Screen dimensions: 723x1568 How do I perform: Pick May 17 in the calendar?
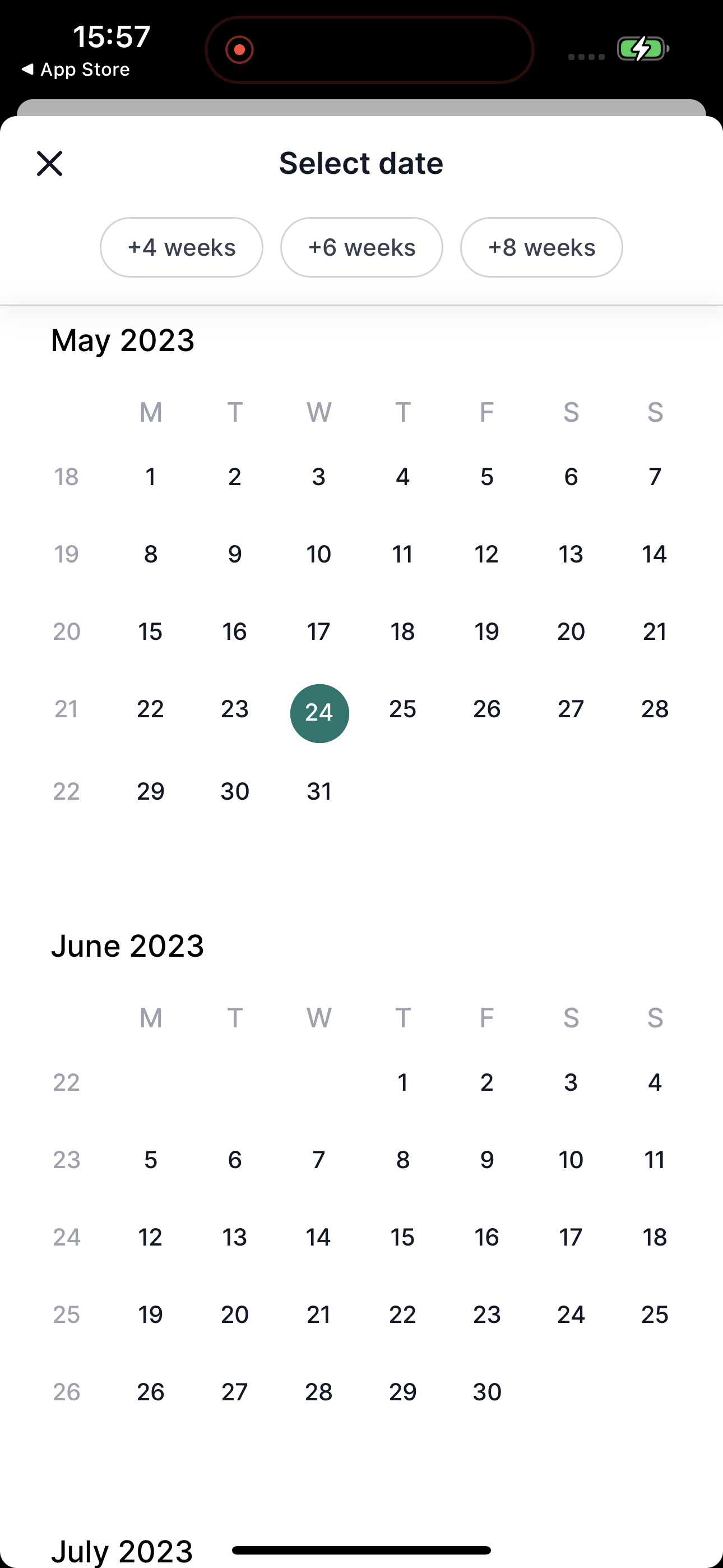pos(319,631)
